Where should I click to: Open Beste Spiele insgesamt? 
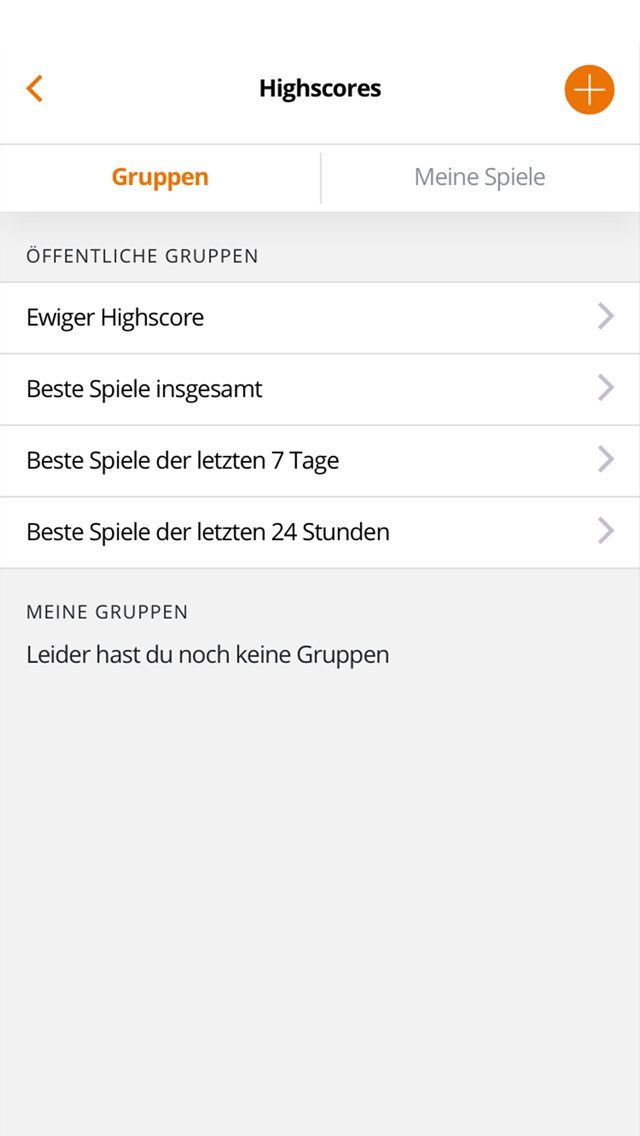320,389
